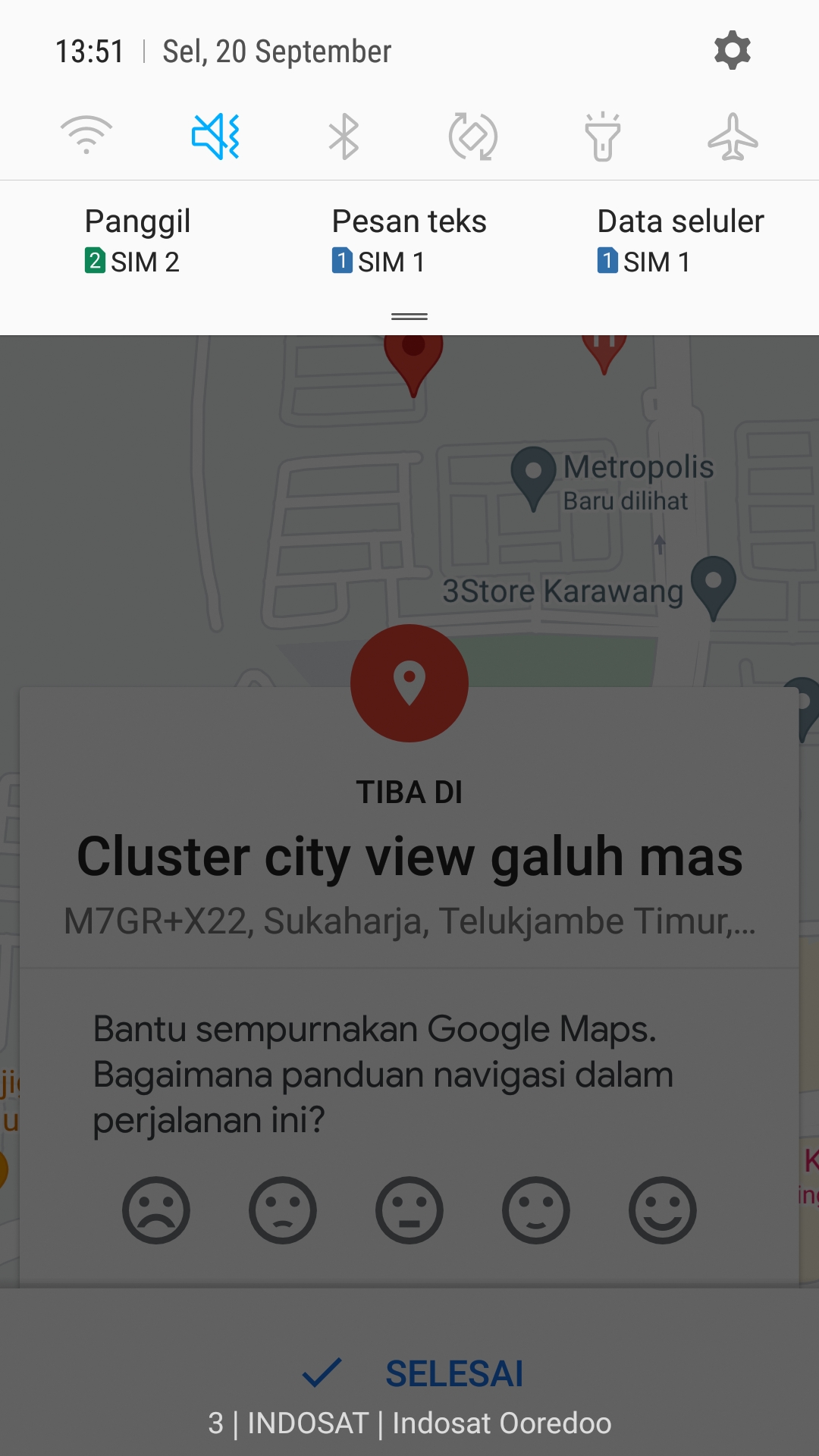The width and height of the screenshot is (819, 1456).
Task: Open system Settings via the gear icon
Action: (731, 51)
